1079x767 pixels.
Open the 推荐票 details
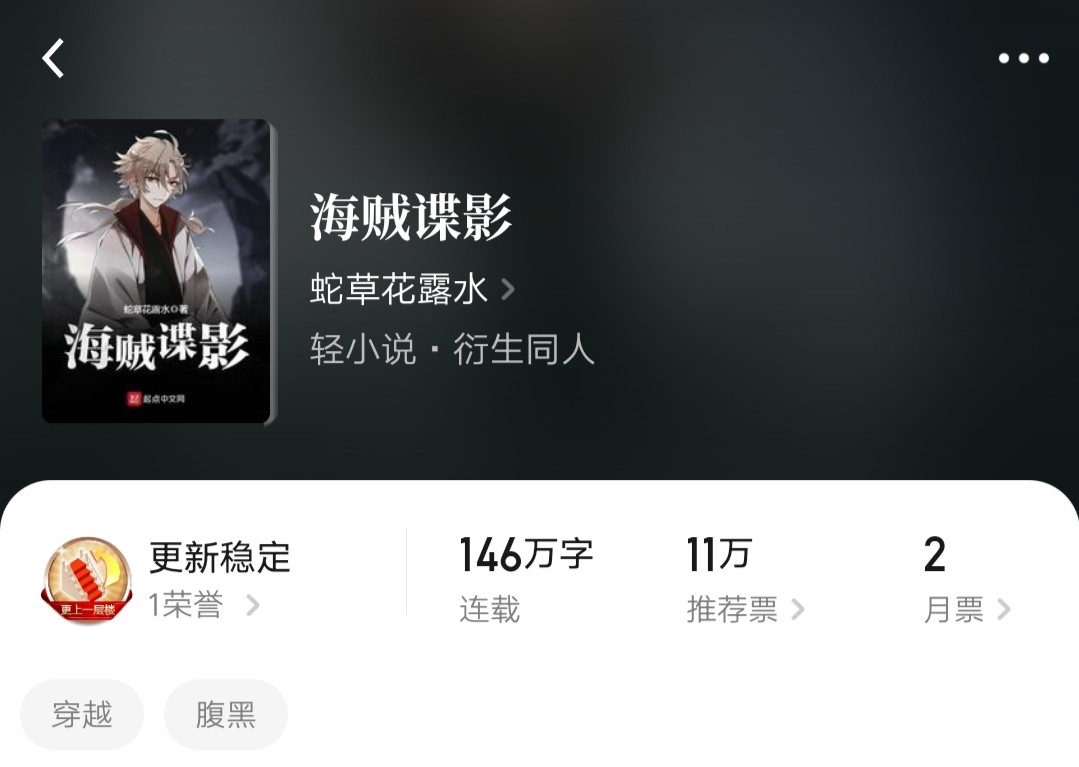(745, 609)
